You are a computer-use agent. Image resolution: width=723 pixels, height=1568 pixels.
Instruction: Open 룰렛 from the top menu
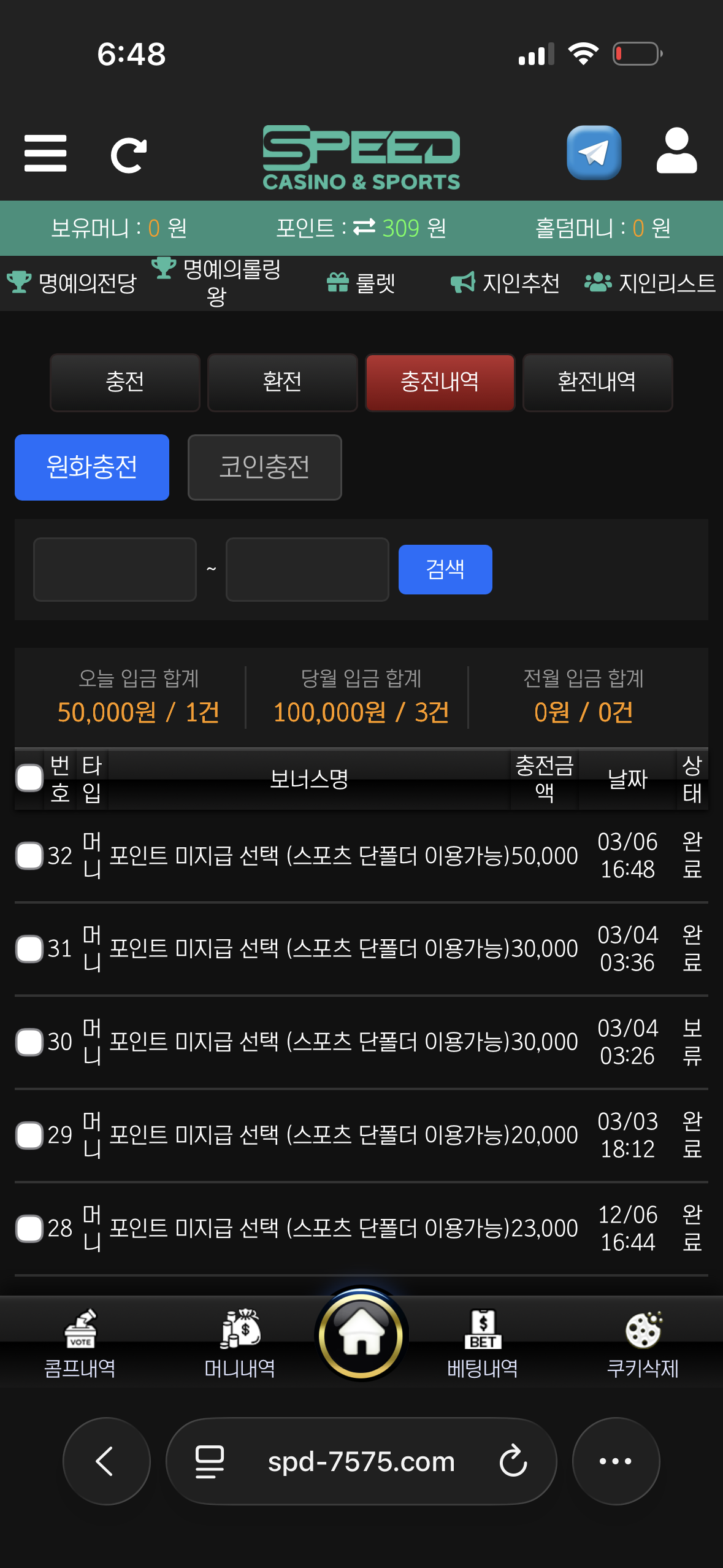361,283
